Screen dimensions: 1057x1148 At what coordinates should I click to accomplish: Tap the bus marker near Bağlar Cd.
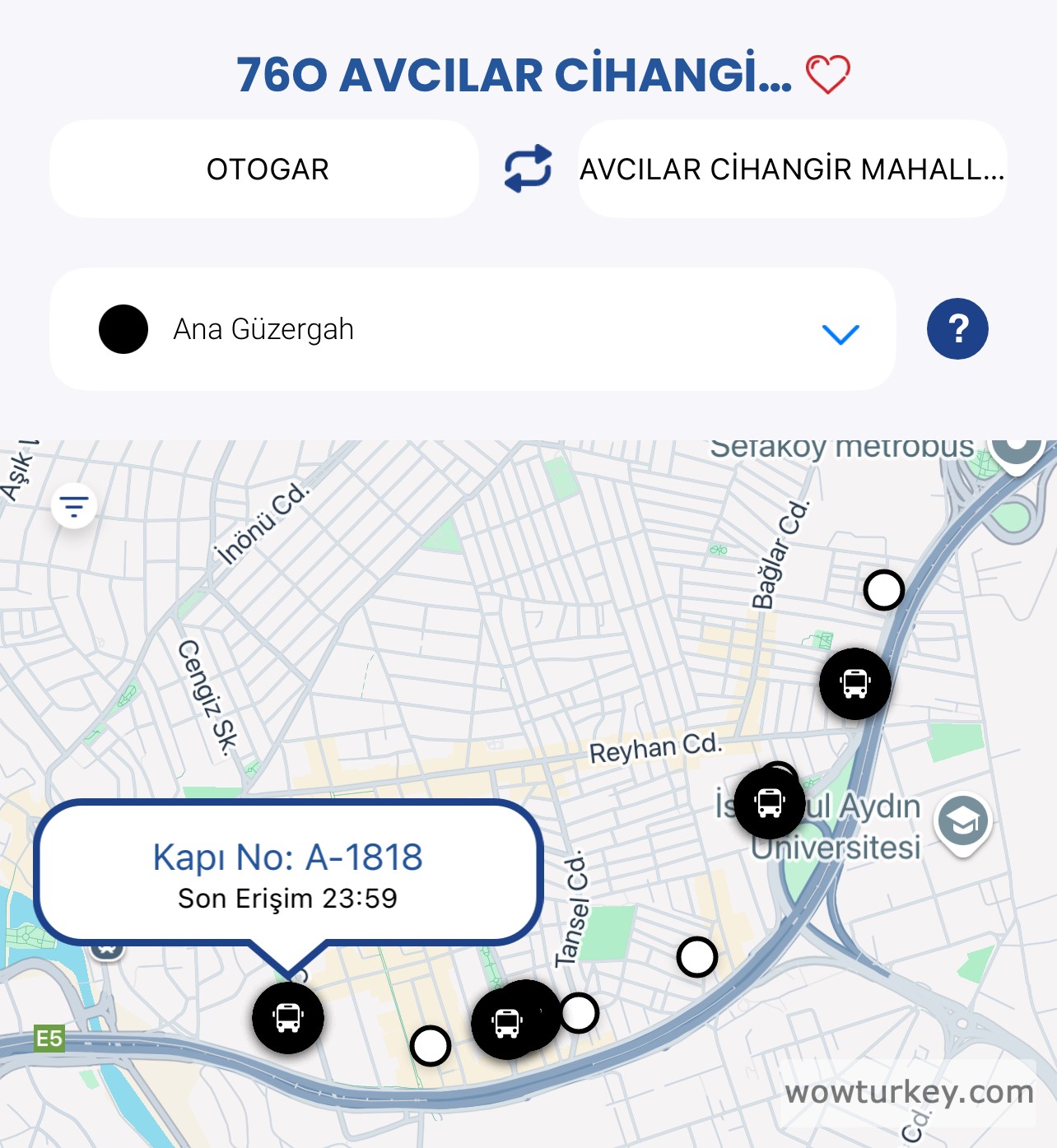(x=854, y=684)
